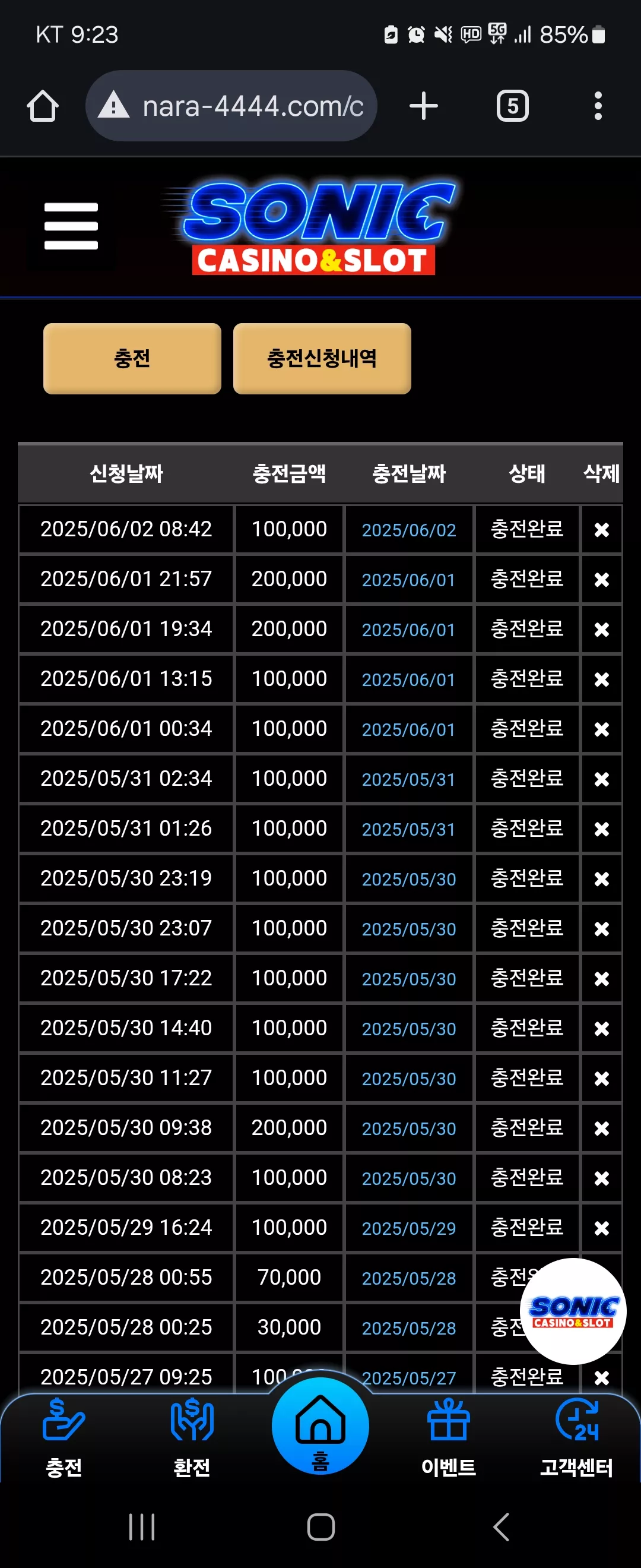Image resolution: width=641 pixels, height=1568 pixels.
Task: Tap the 충전 button at top
Action: click(132, 359)
